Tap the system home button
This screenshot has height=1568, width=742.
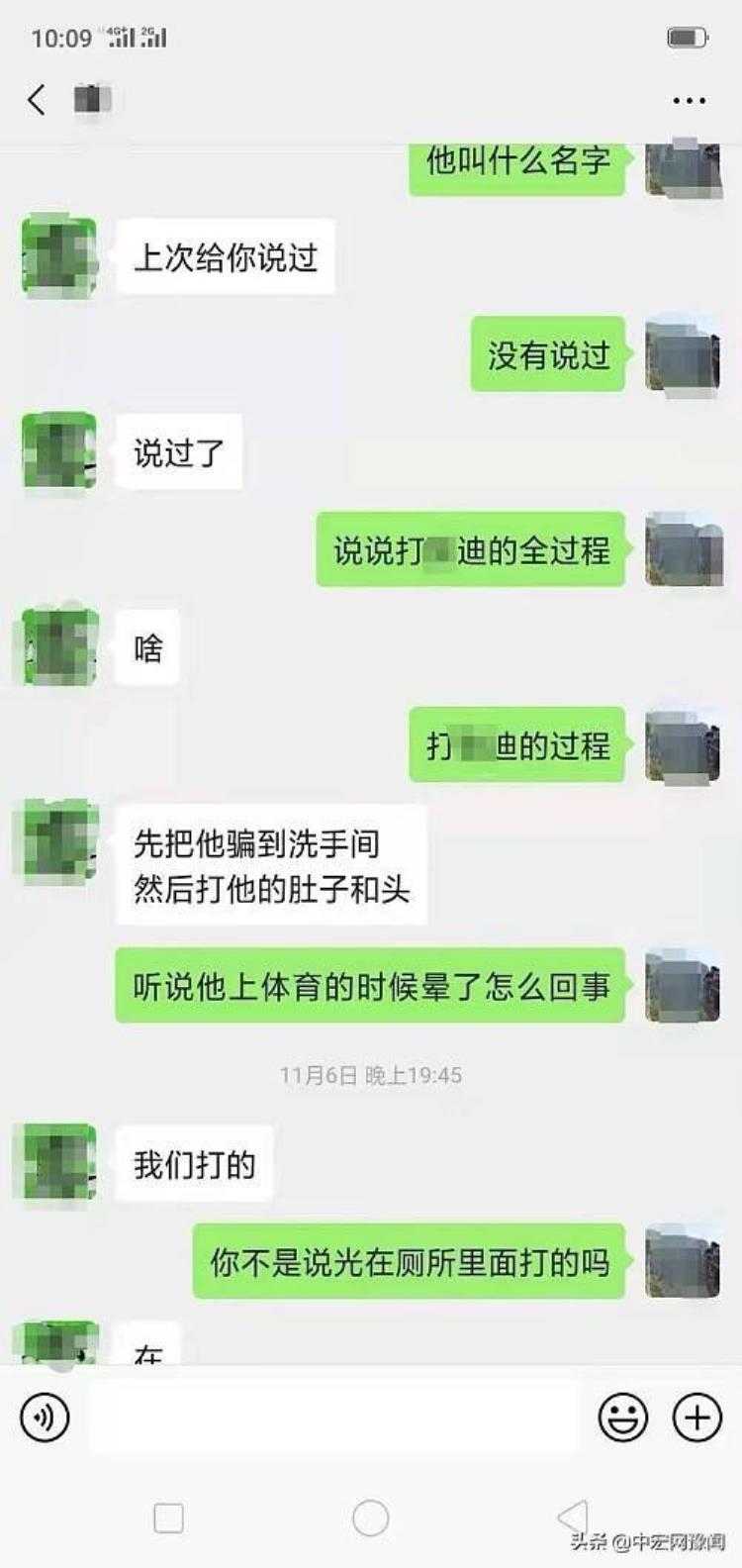370,1518
